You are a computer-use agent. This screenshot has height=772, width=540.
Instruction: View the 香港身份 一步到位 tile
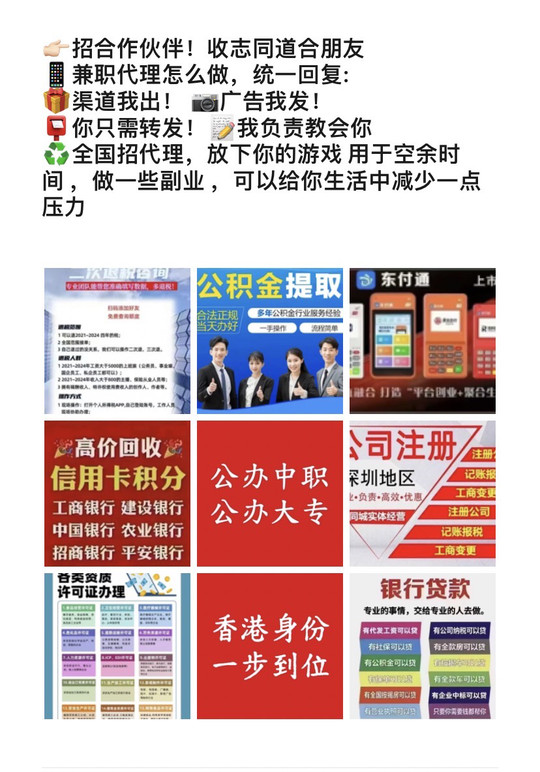[x=270, y=646]
